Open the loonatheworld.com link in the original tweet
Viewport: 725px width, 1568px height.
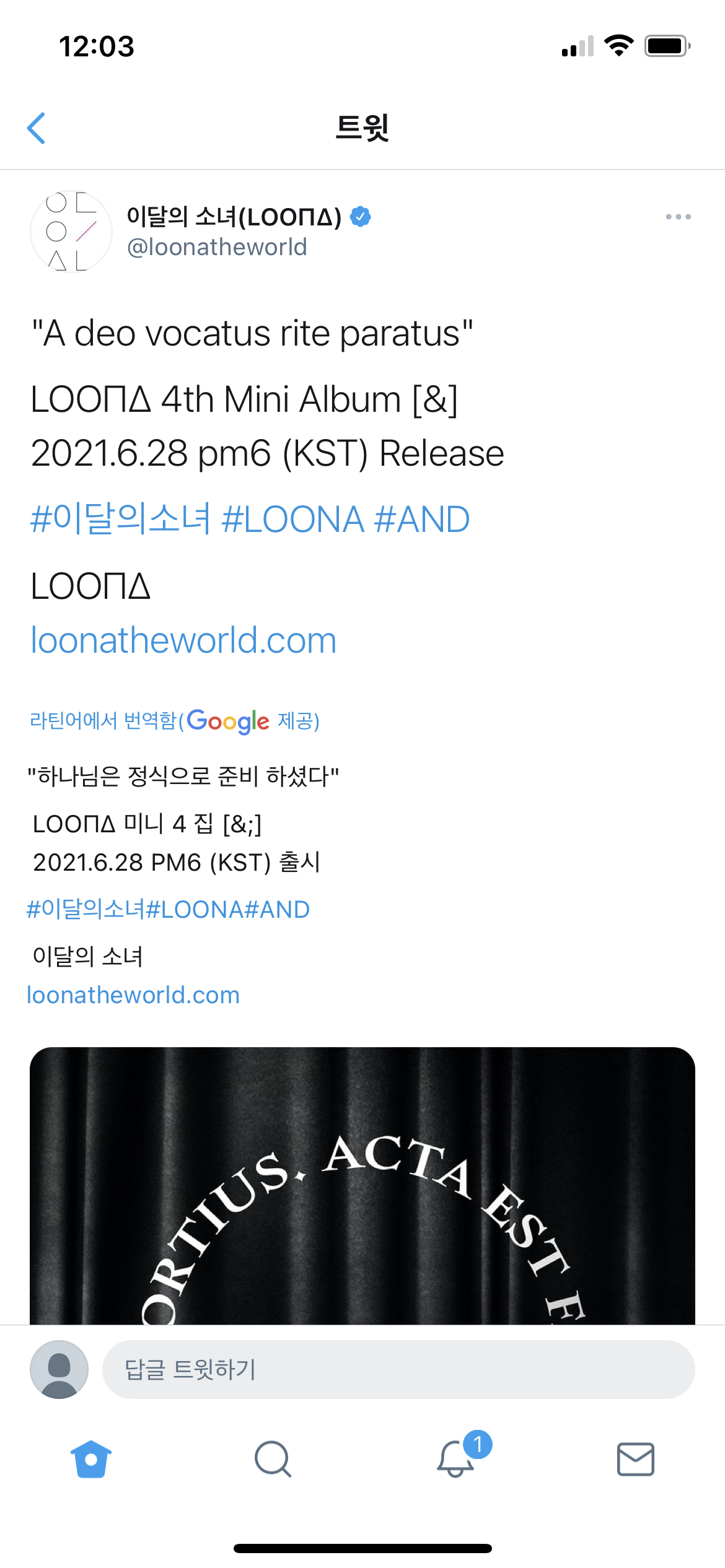[183, 640]
